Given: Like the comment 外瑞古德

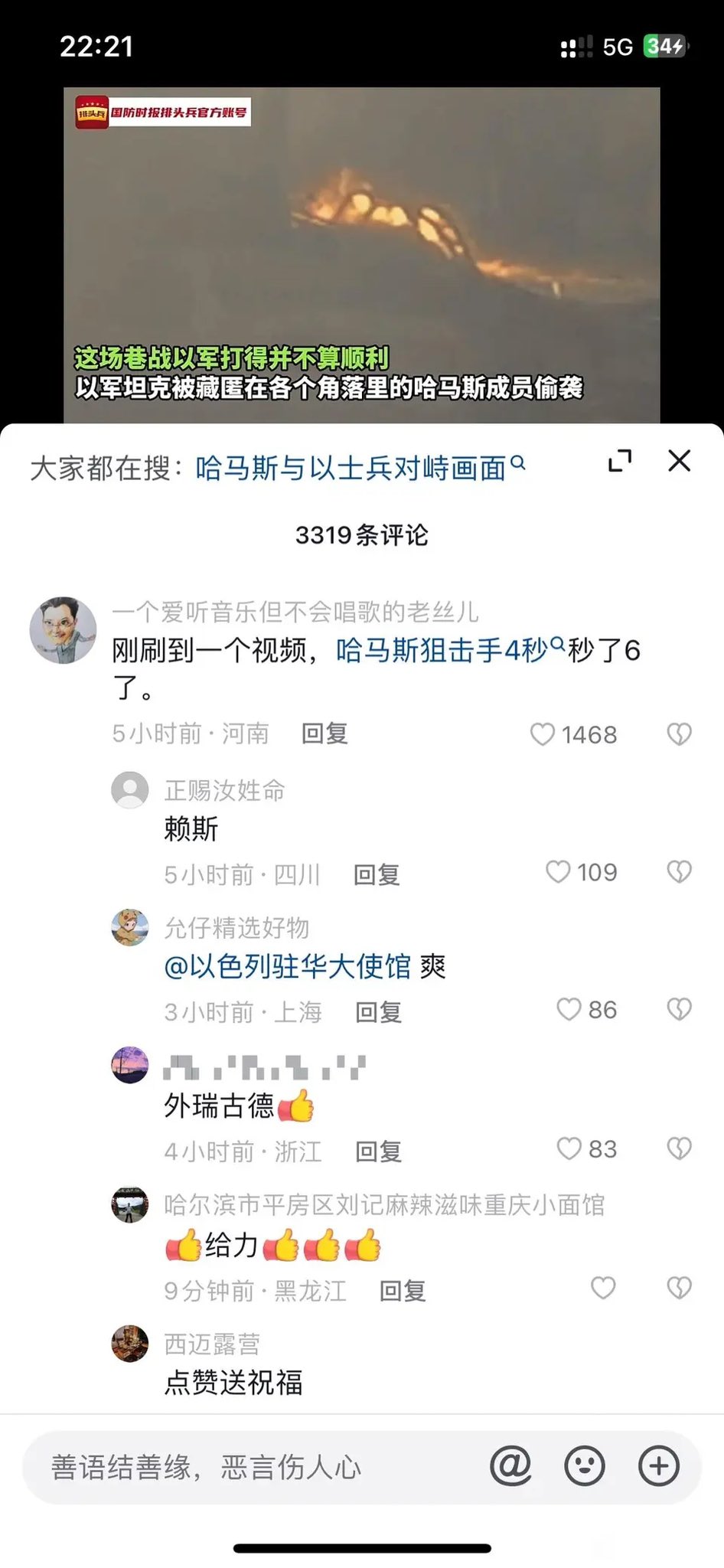Looking at the screenshot, I should (569, 1148).
